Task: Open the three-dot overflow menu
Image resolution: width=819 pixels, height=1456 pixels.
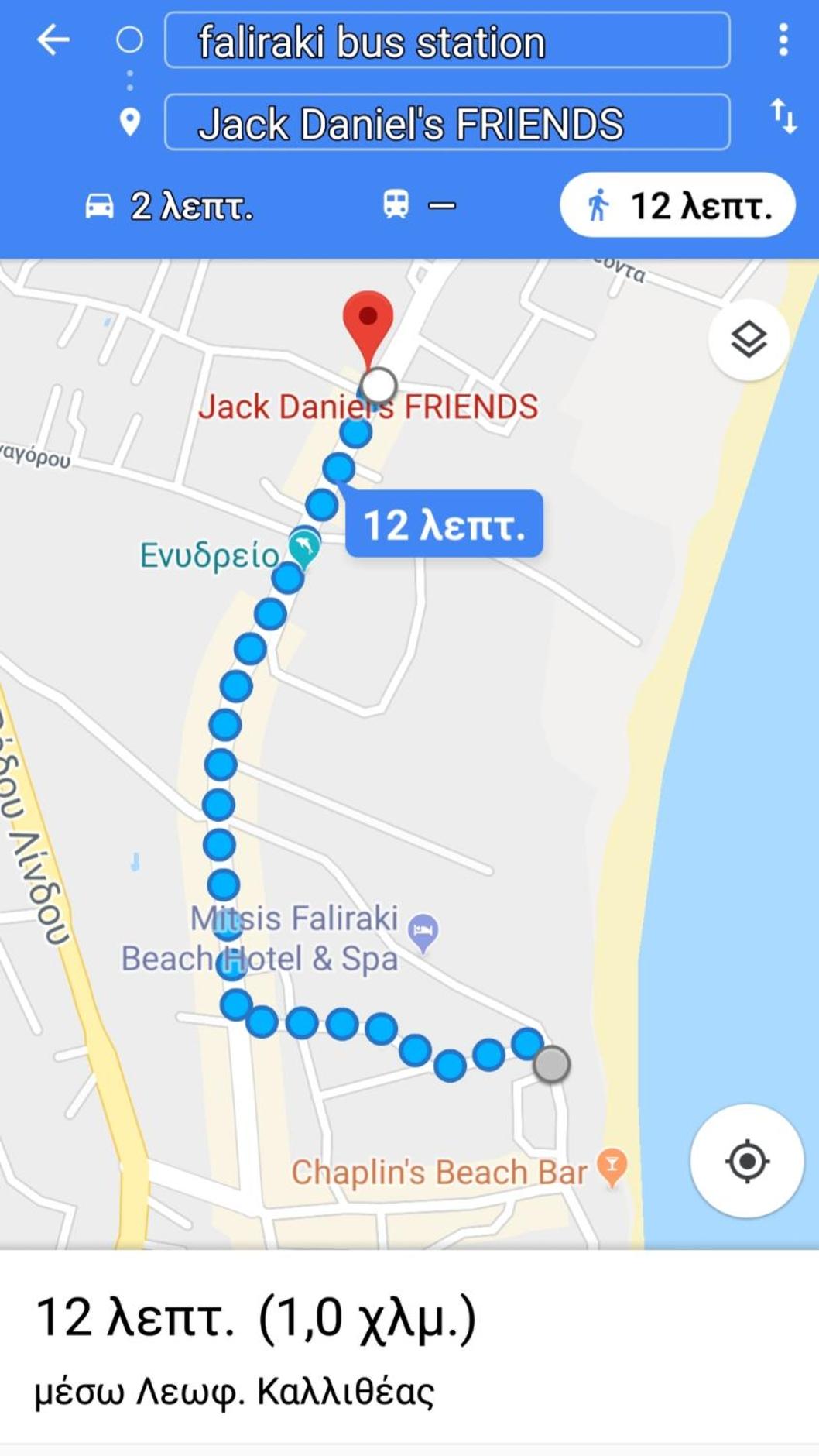Action: (x=783, y=39)
